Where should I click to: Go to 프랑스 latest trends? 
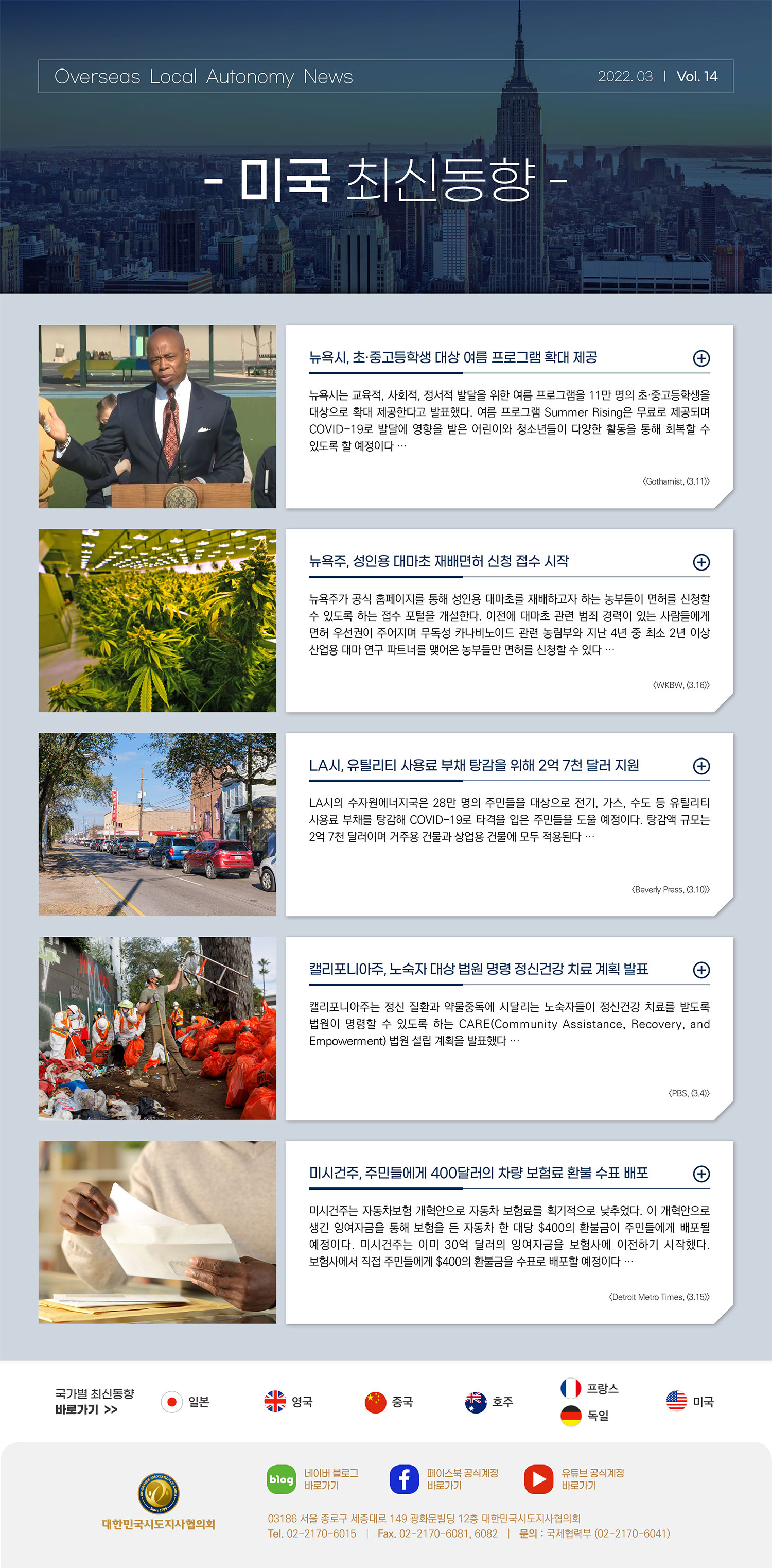pos(589,1388)
